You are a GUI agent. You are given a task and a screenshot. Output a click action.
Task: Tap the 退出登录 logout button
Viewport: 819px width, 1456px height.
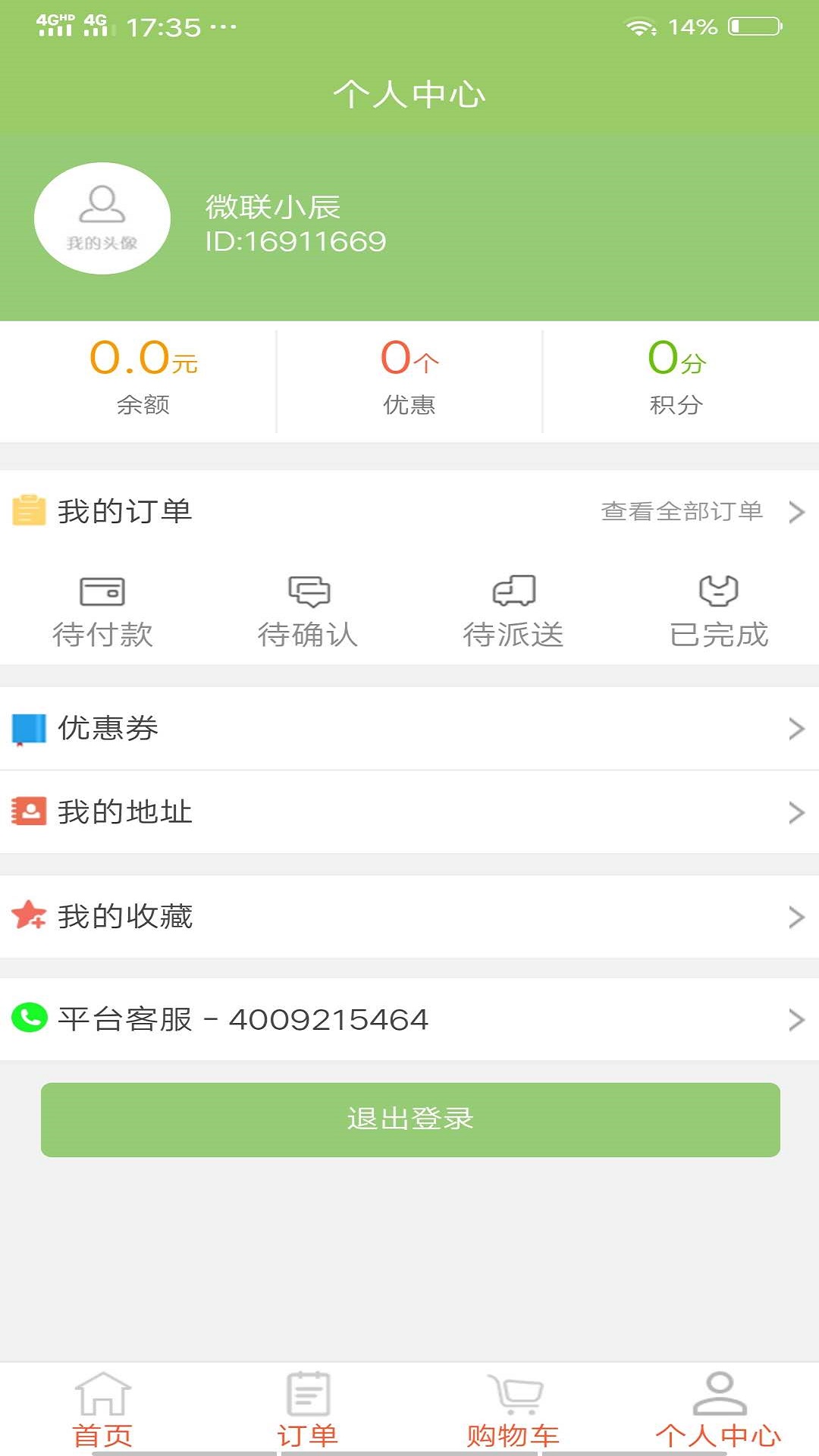click(x=409, y=1120)
